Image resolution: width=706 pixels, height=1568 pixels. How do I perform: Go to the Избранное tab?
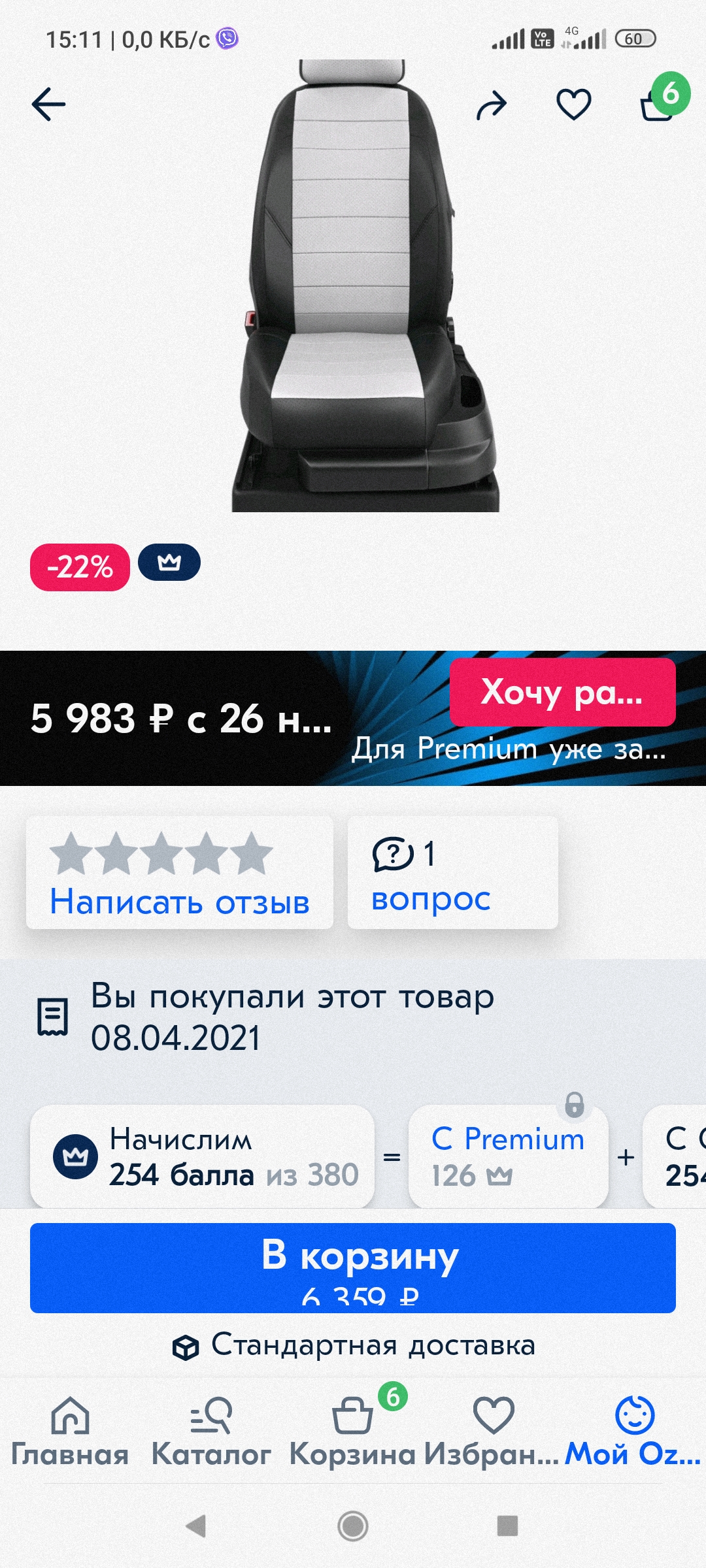tap(492, 1431)
